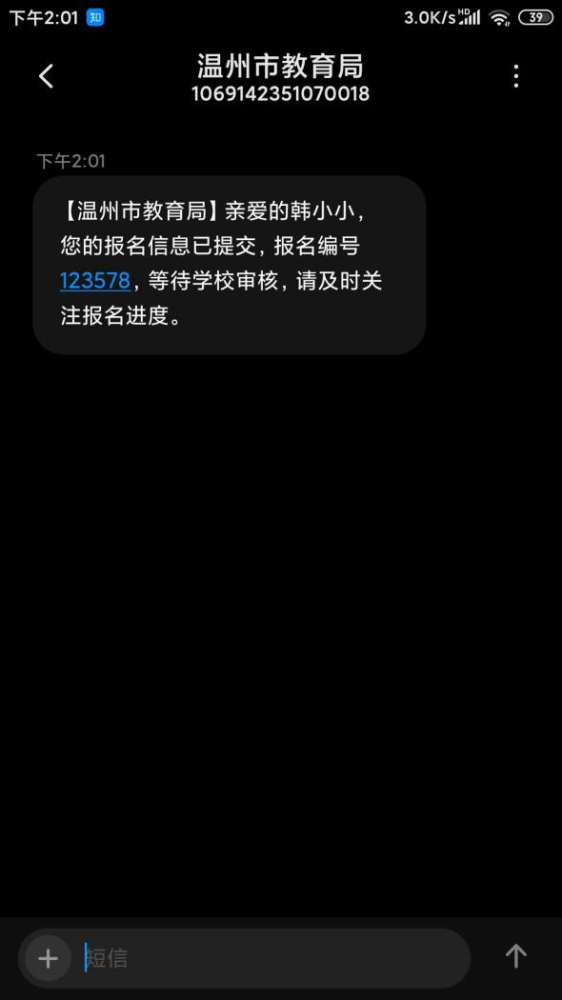562x1000 pixels.
Task: Open the plus attachment button
Action: pyautogui.click(x=48, y=958)
